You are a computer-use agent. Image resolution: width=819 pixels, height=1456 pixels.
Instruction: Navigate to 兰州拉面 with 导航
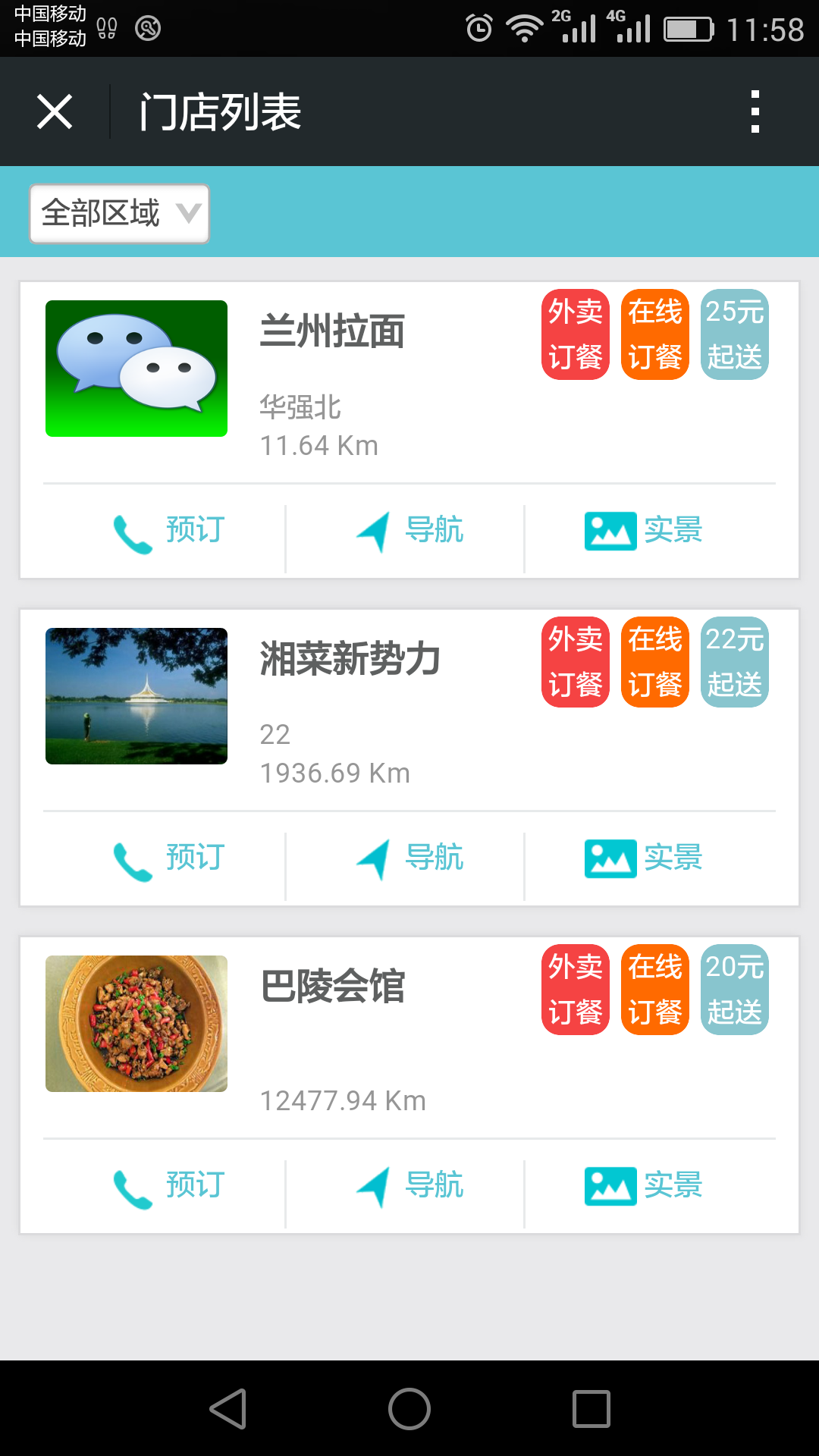pyautogui.click(x=409, y=530)
